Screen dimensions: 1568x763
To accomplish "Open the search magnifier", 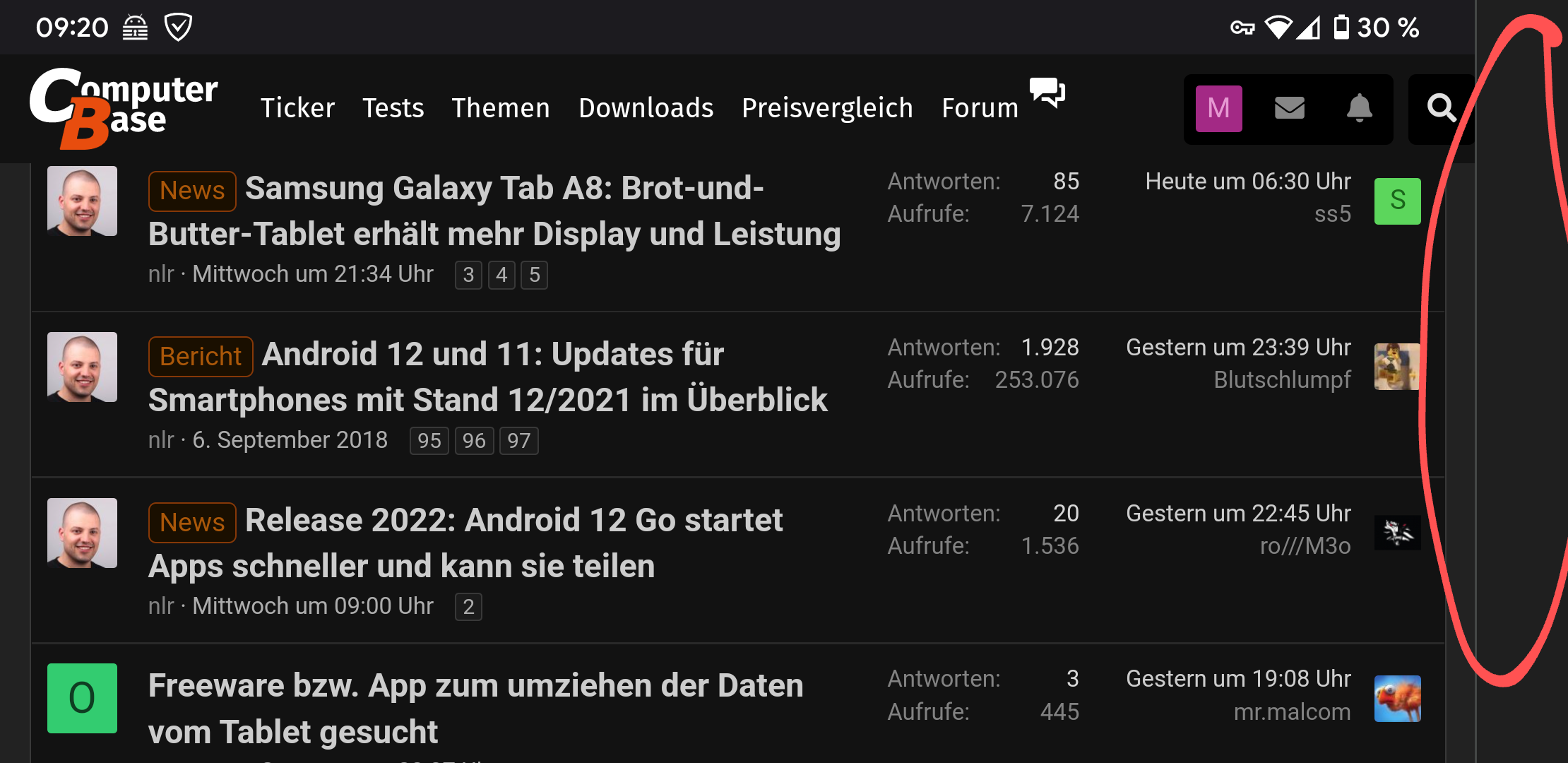I will [1441, 109].
